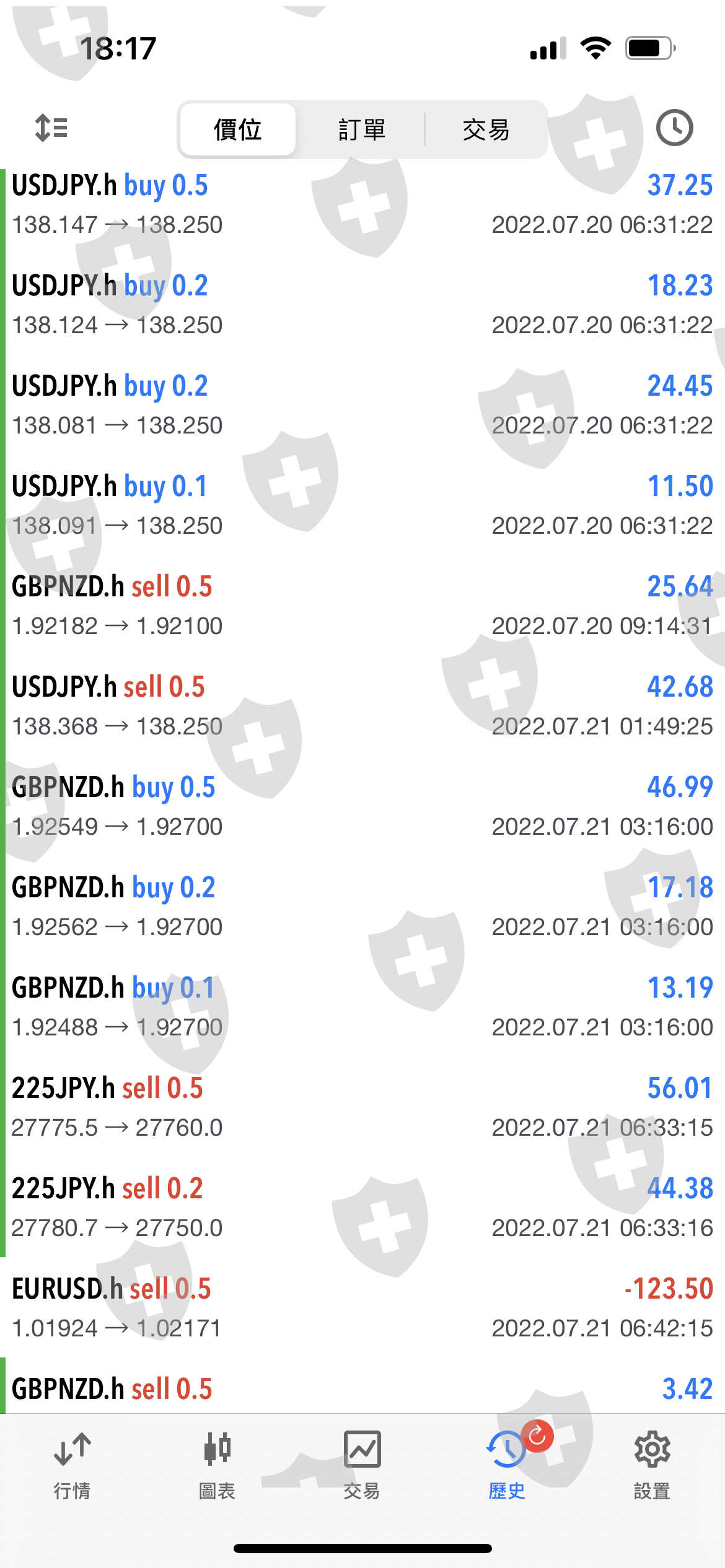
Task: Open USDJPY.h buy 0.5 with 37.25 profit
Action: pyautogui.click(x=362, y=204)
